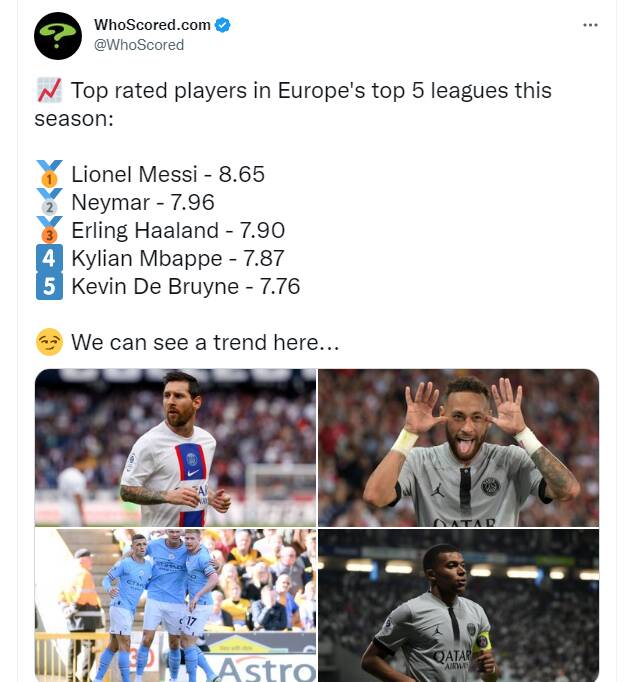This screenshot has height=682, width=636.
Task: Expand the photo of players in sky-blue kits
Action: pyautogui.click(x=175, y=605)
